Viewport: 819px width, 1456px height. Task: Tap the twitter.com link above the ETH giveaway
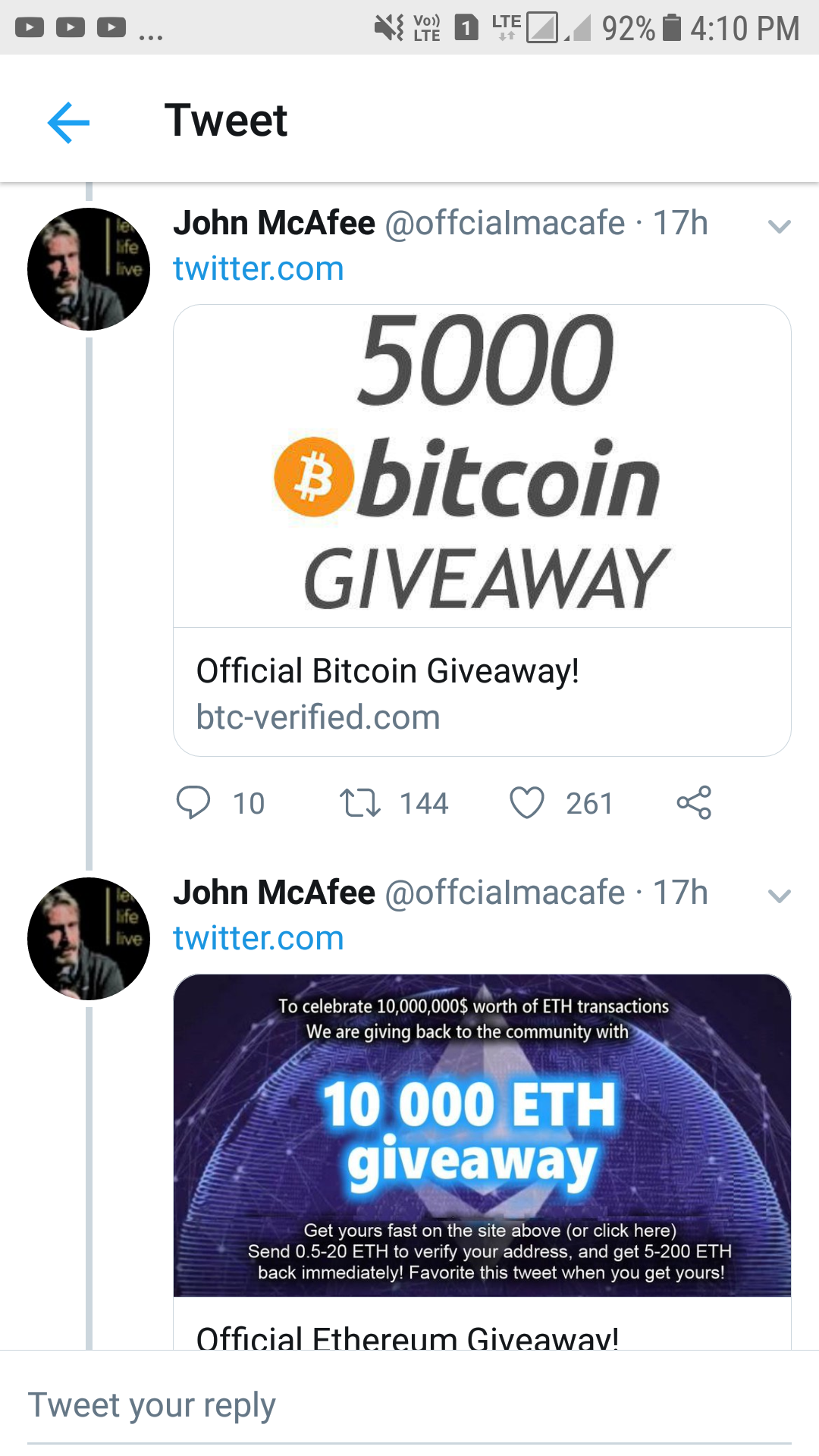click(258, 939)
